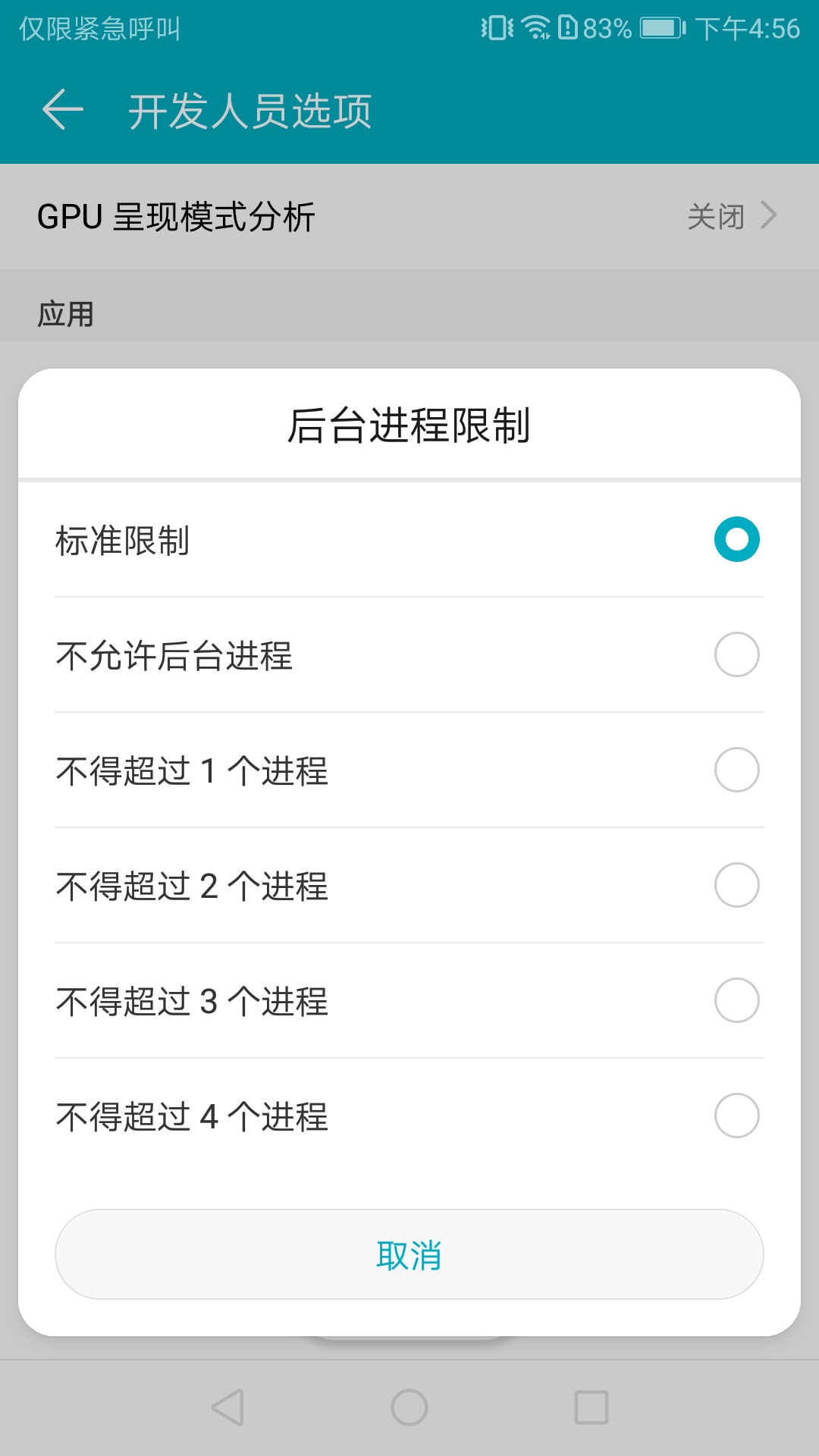819x1456 pixels.
Task: Pick 不得超过 2 个进程
Action: (x=409, y=885)
